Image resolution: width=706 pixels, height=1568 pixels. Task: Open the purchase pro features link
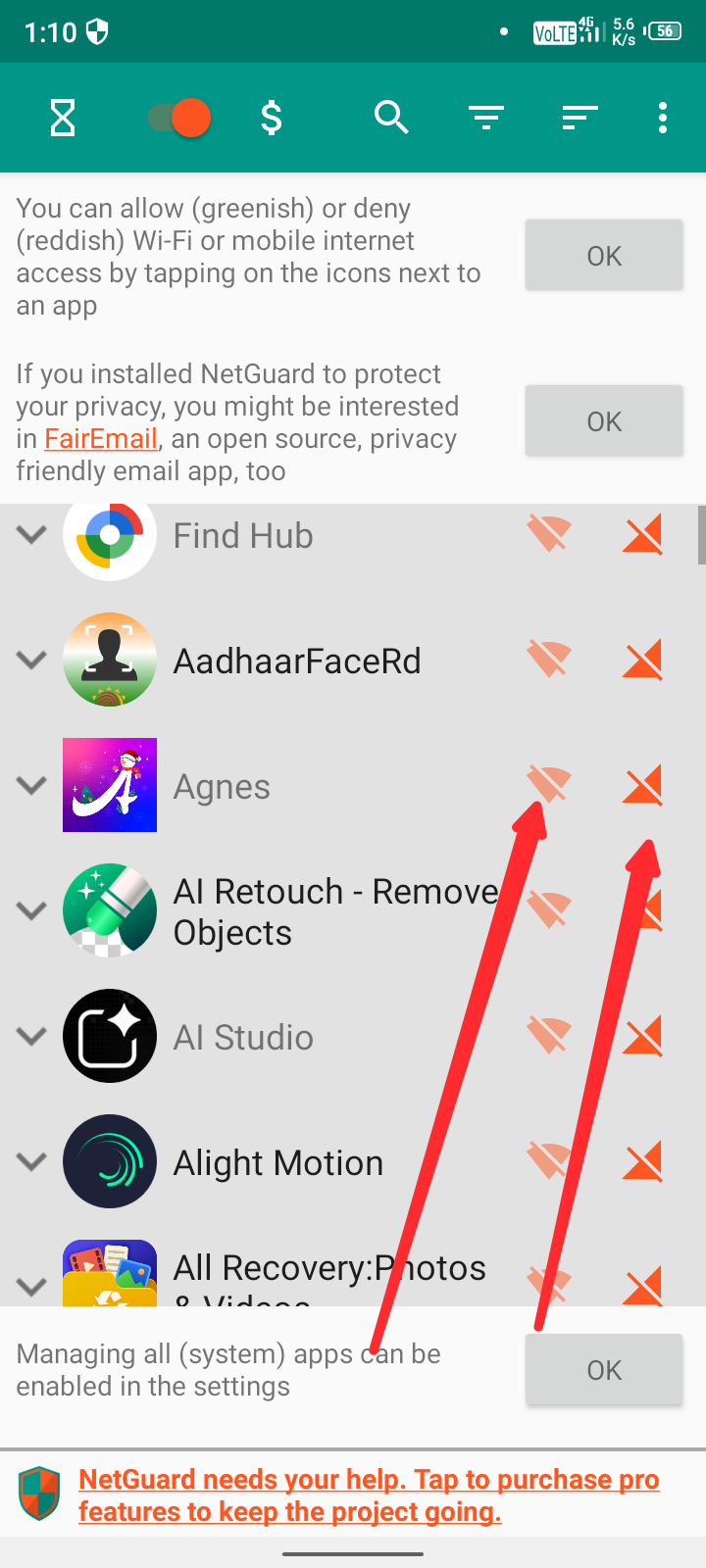368,1495
